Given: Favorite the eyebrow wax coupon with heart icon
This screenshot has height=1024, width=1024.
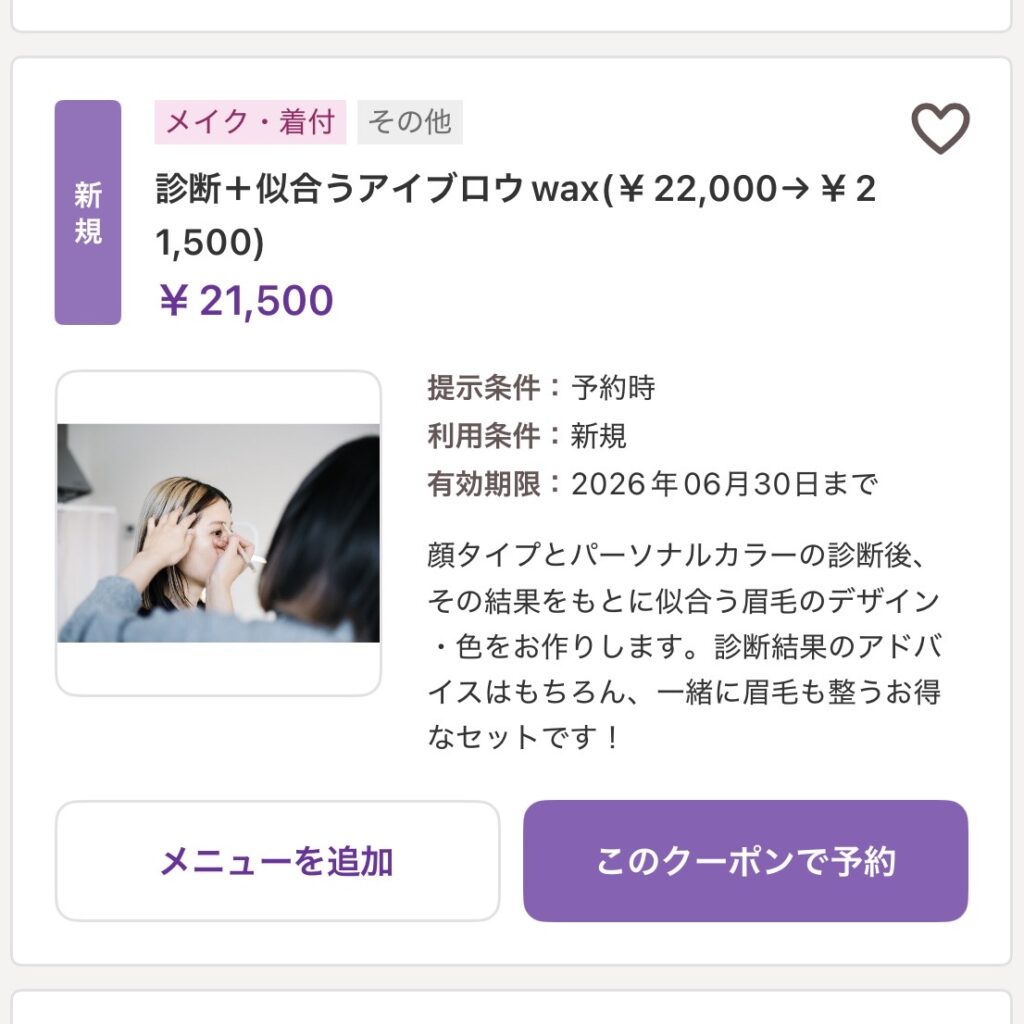Looking at the screenshot, I should click(x=940, y=129).
